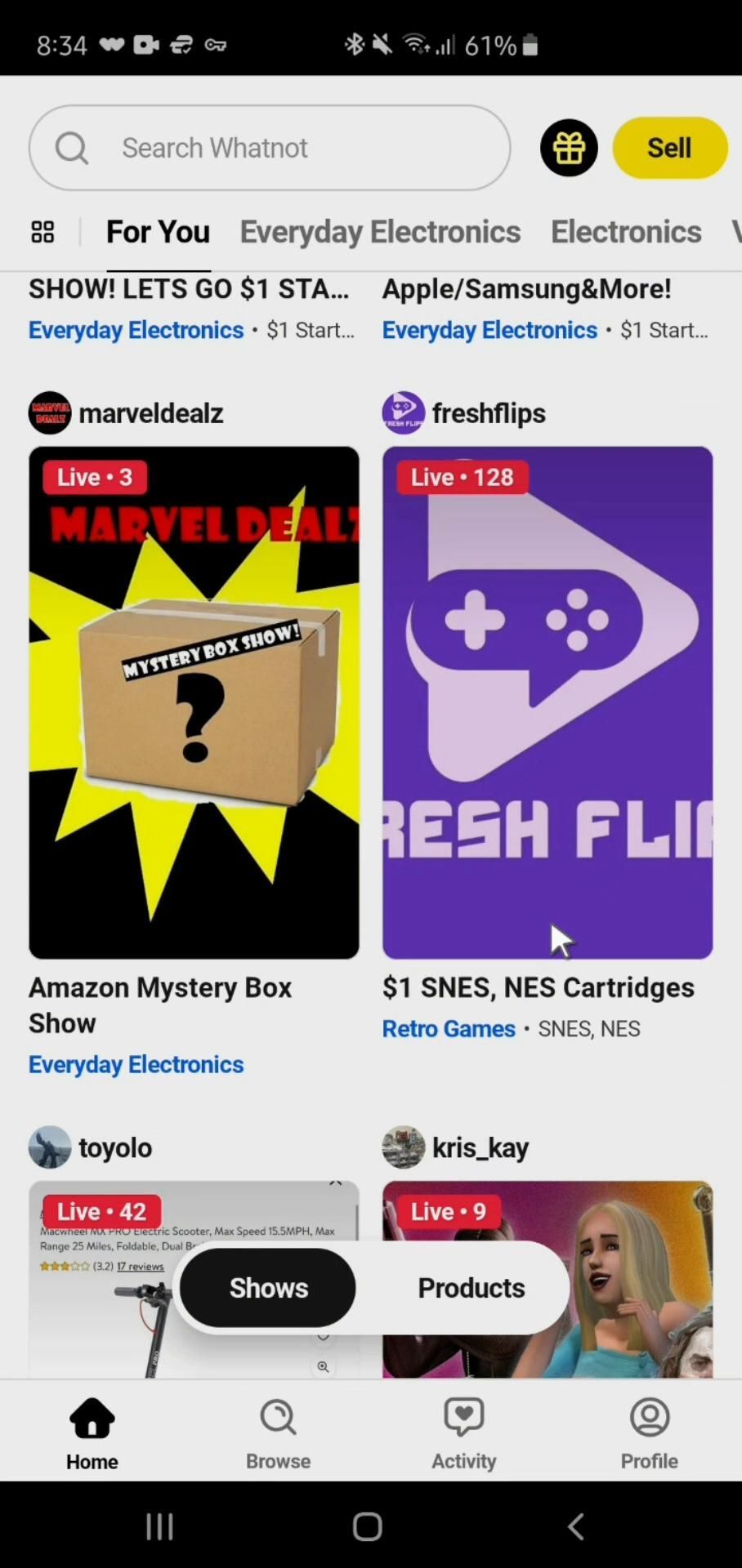This screenshot has height=1568, width=742.
Task: Select the Electronics tab
Action: point(626,232)
